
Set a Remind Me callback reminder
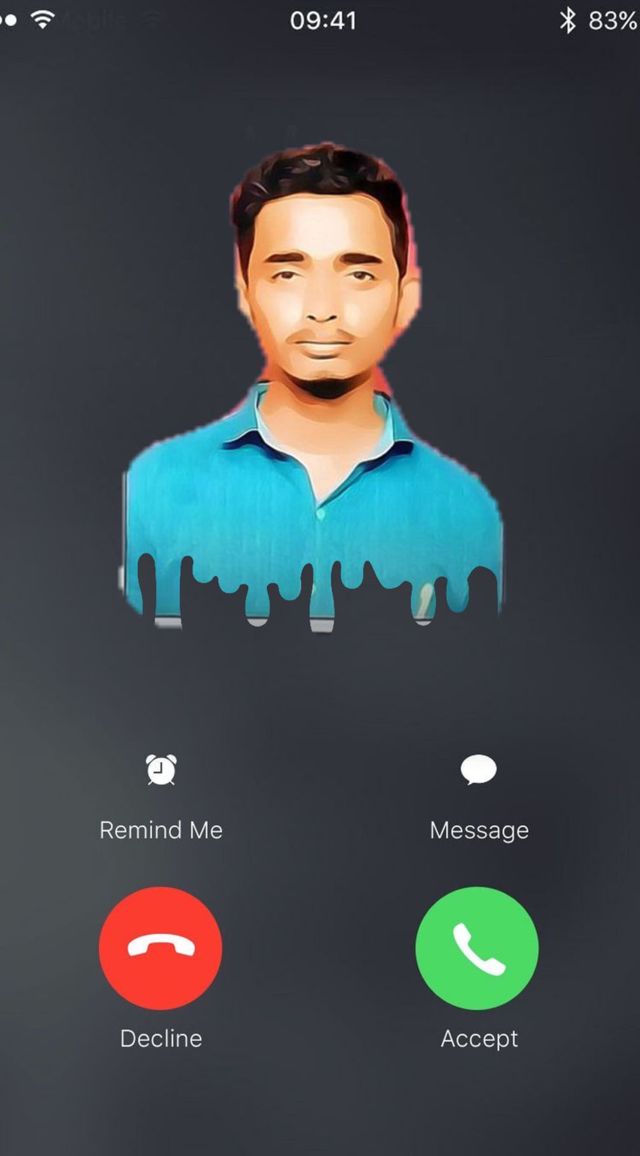pos(161,771)
